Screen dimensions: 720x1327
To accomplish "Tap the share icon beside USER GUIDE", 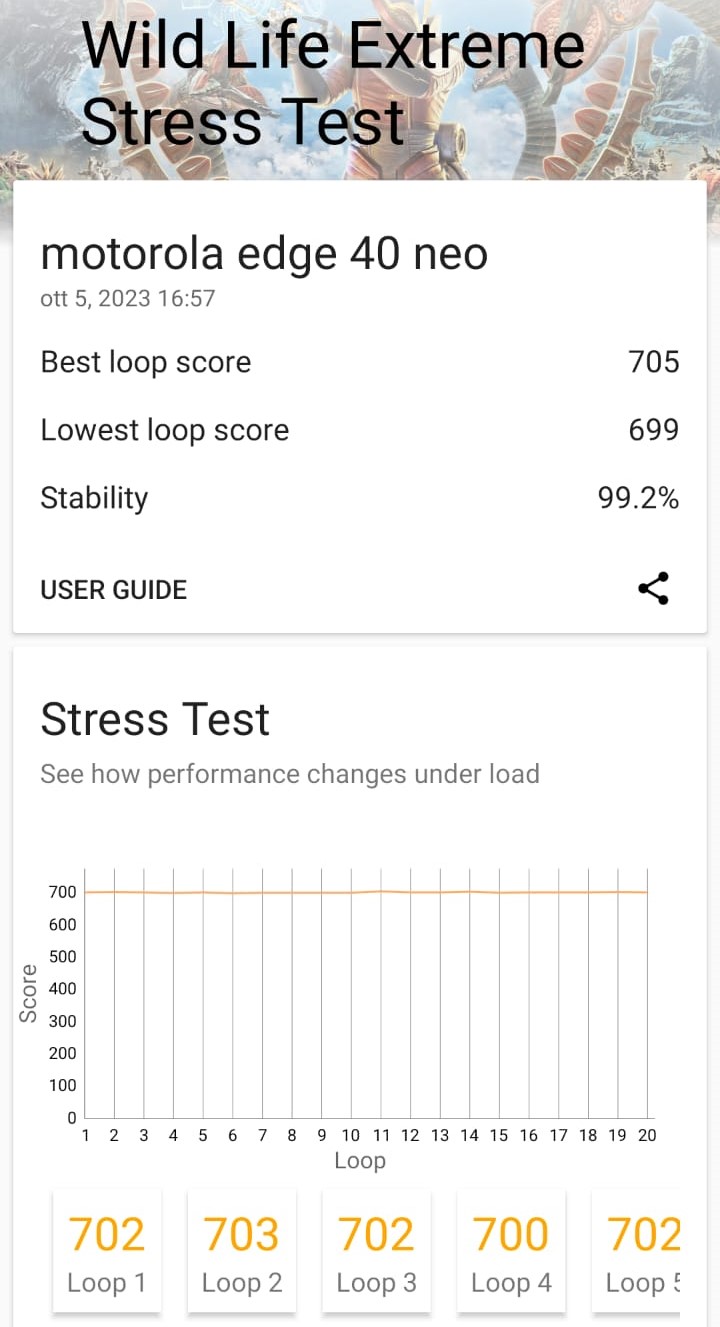I will click(653, 589).
